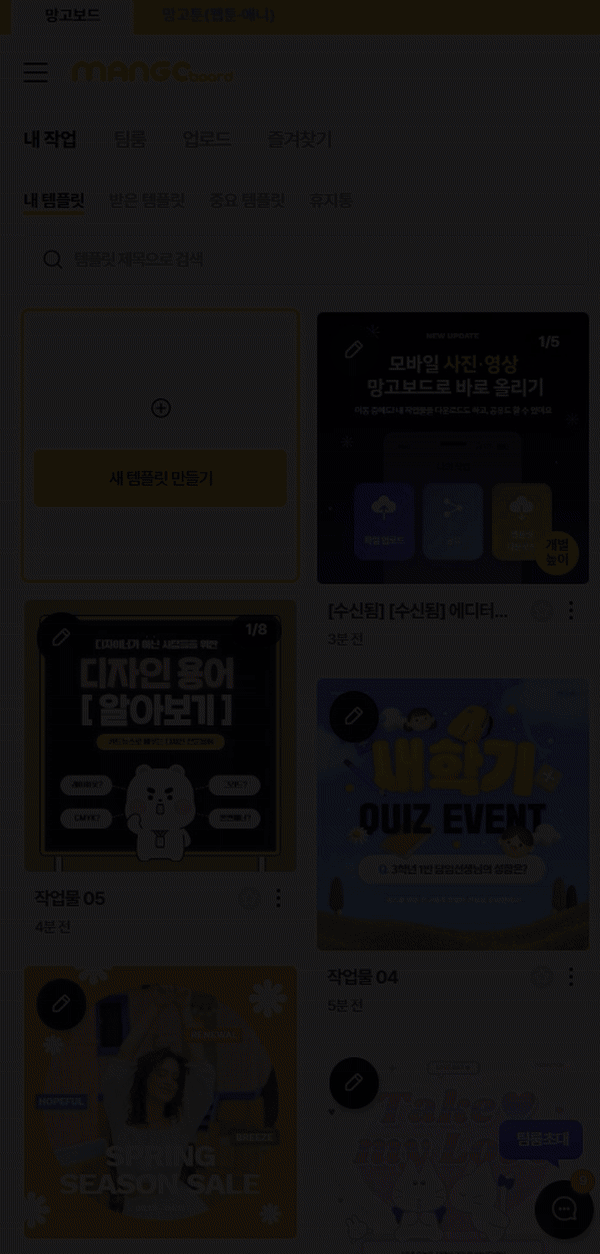Select the 받은 템플릿 sub-tab

click(x=147, y=200)
